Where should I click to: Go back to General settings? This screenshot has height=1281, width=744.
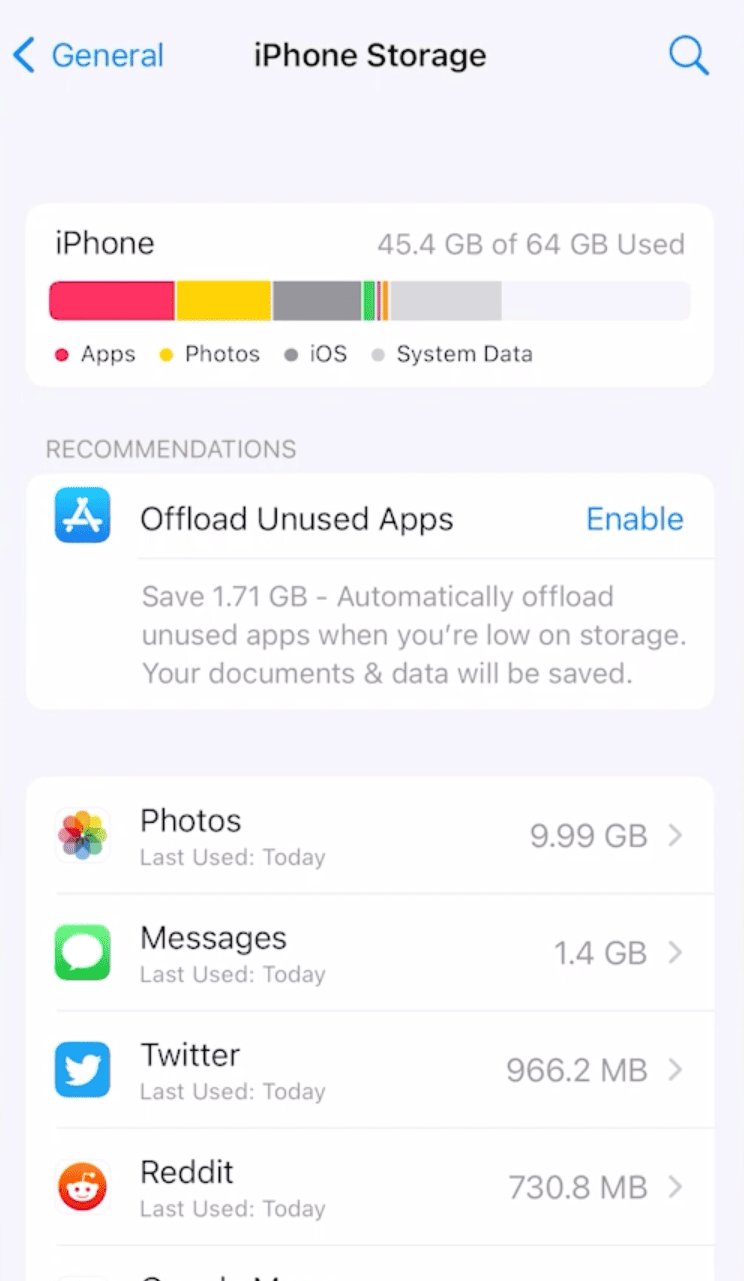88,55
